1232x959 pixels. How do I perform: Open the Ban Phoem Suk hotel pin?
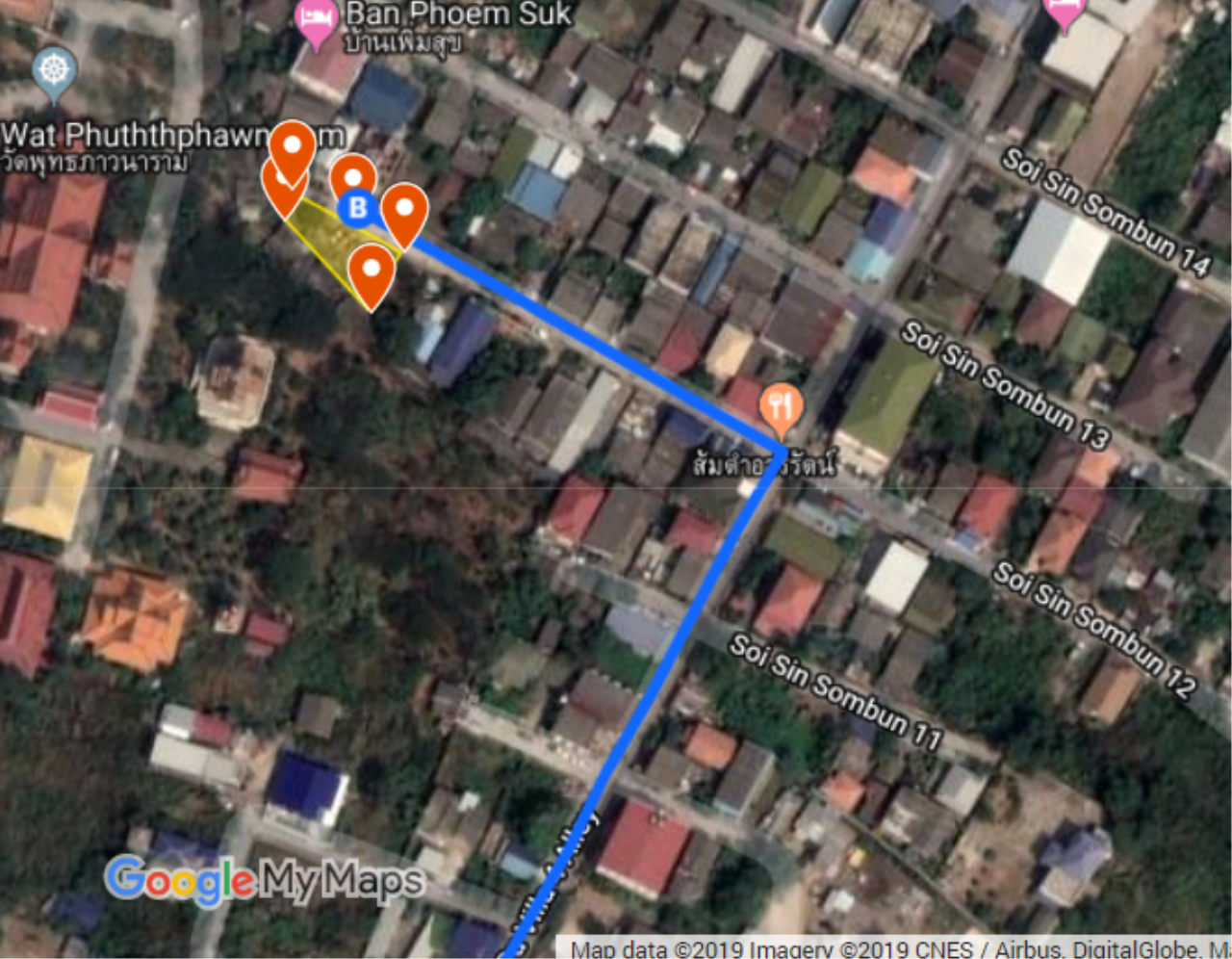[316, 21]
